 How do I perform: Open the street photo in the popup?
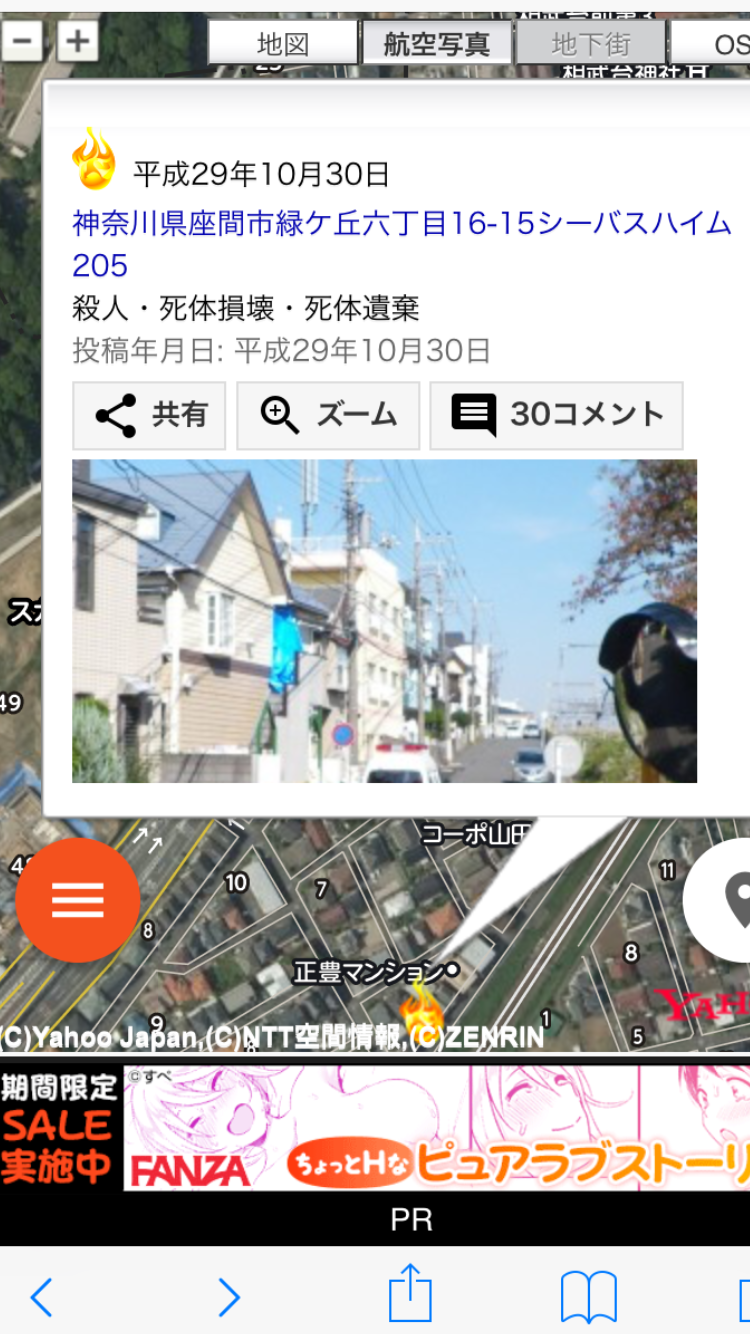pyautogui.click(x=384, y=621)
